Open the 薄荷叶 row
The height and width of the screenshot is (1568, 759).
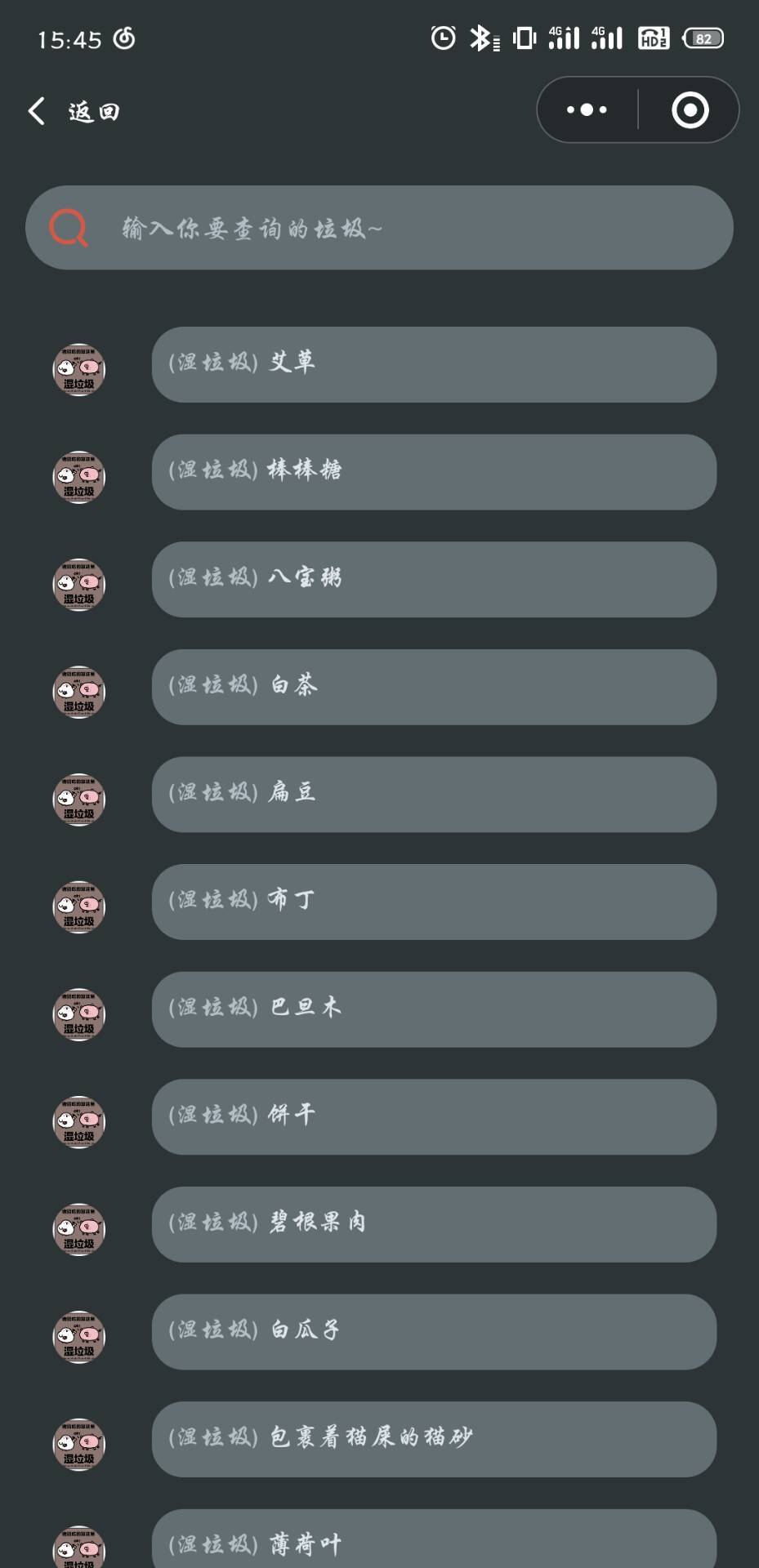pos(434,1542)
